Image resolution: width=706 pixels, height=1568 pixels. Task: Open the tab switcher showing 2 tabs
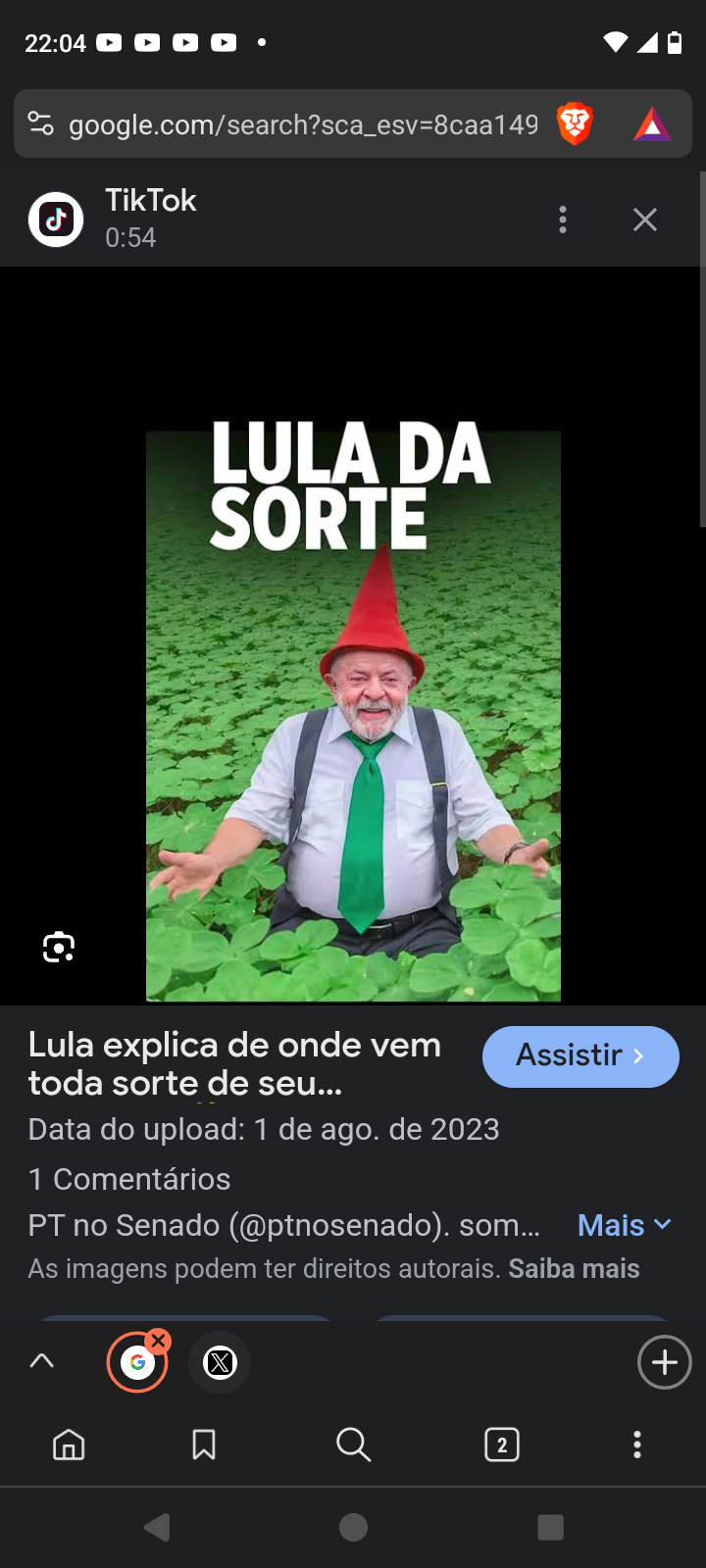[502, 1445]
